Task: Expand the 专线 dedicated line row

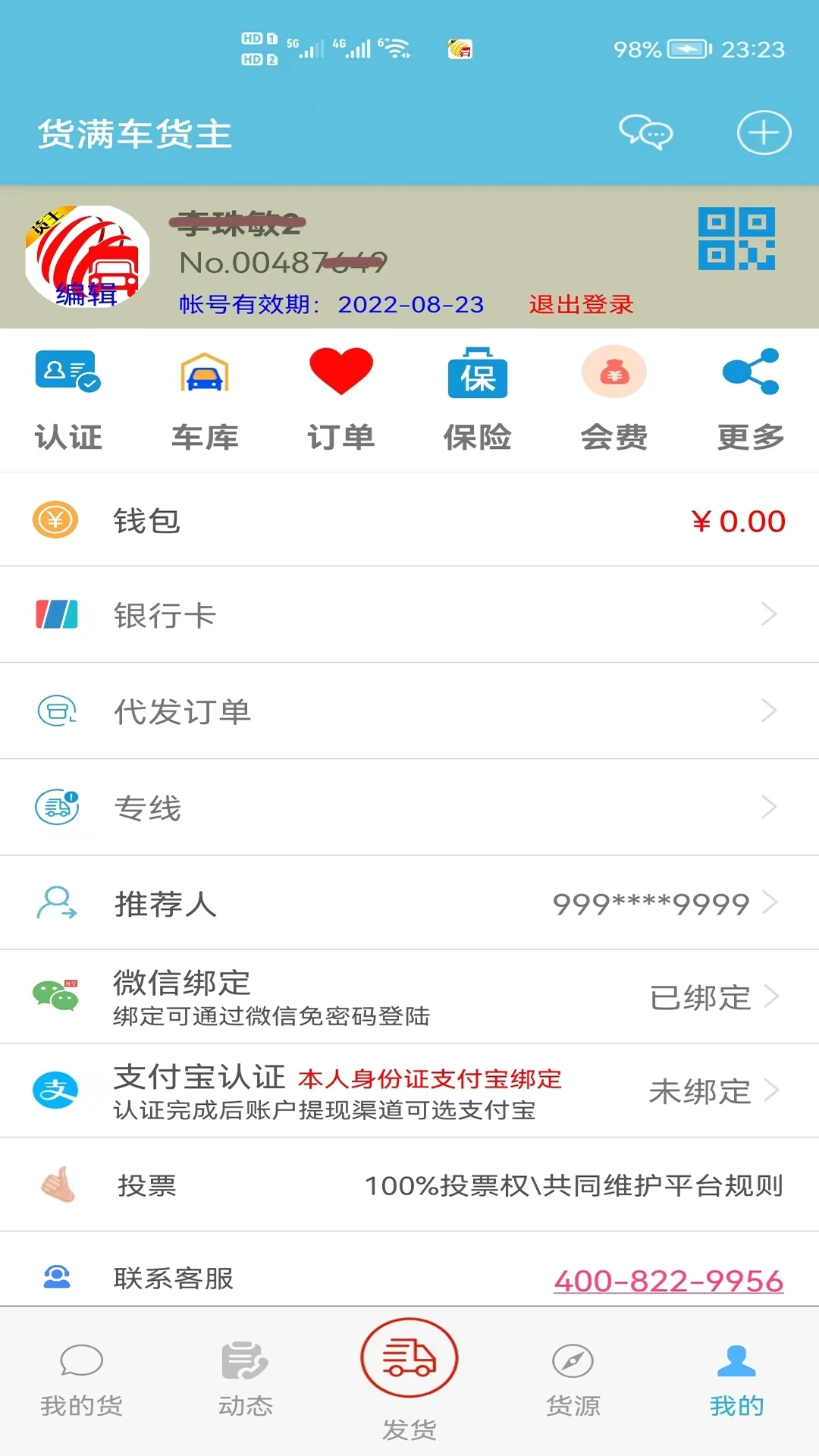Action: [x=769, y=807]
